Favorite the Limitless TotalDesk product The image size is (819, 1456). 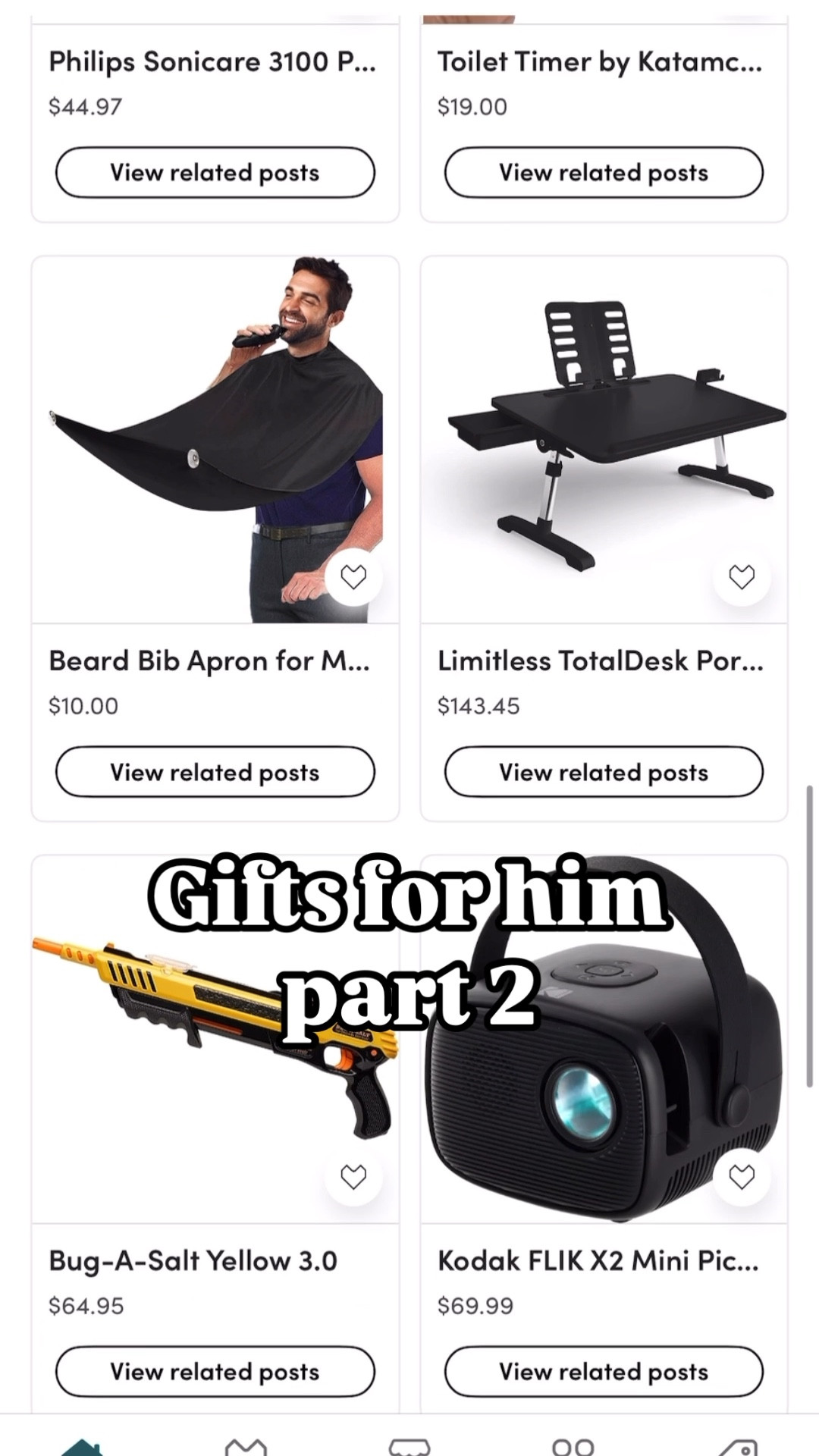(x=741, y=576)
